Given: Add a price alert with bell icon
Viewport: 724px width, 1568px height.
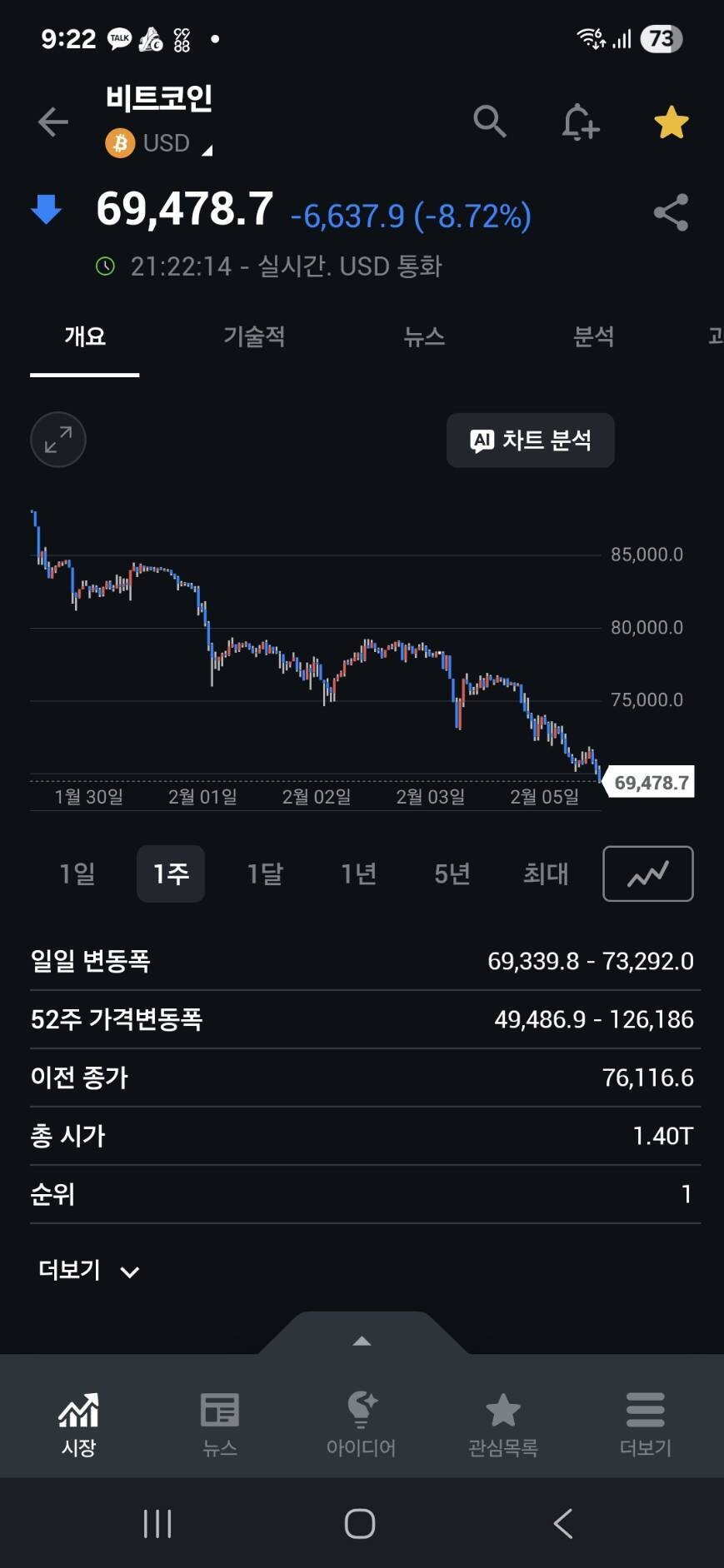Looking at the screenshot, I should tap(580, 122).
